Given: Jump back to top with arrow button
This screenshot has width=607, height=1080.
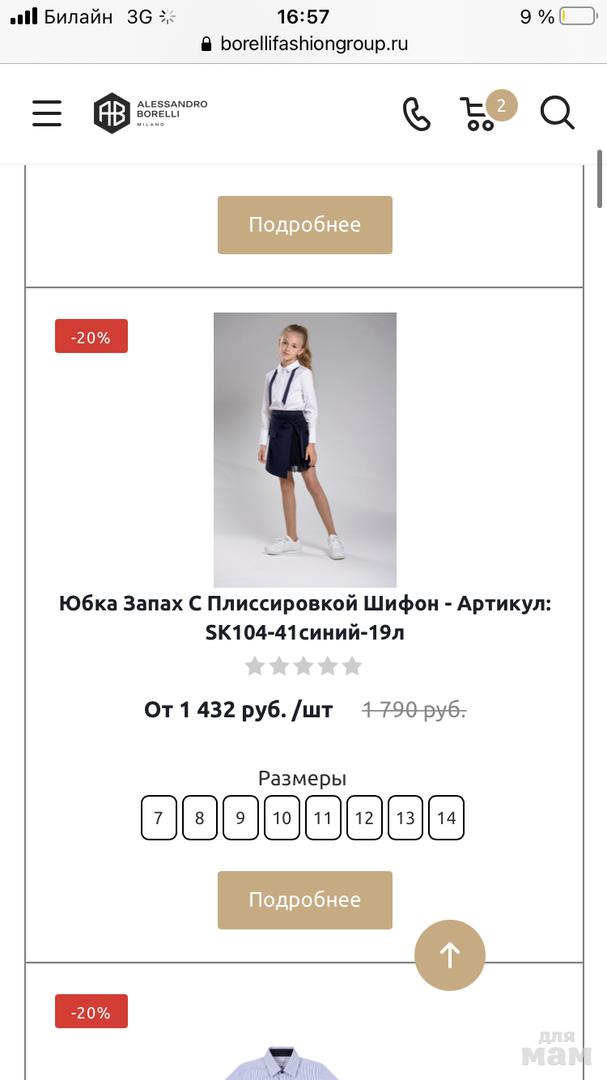Looking at the screenshot, I should (450, 955).
